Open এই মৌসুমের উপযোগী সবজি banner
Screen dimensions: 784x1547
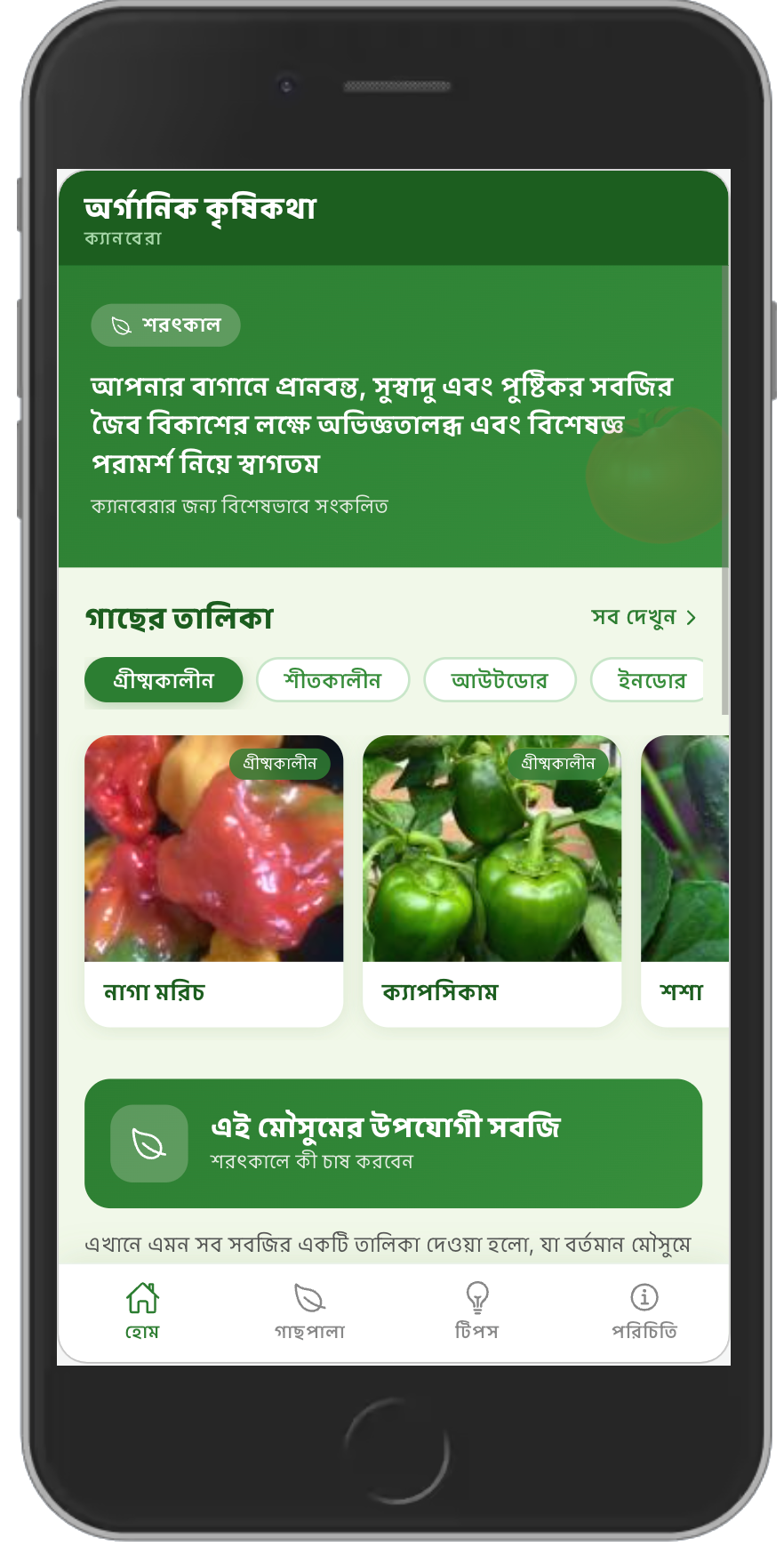click(x=393, y=1143)
